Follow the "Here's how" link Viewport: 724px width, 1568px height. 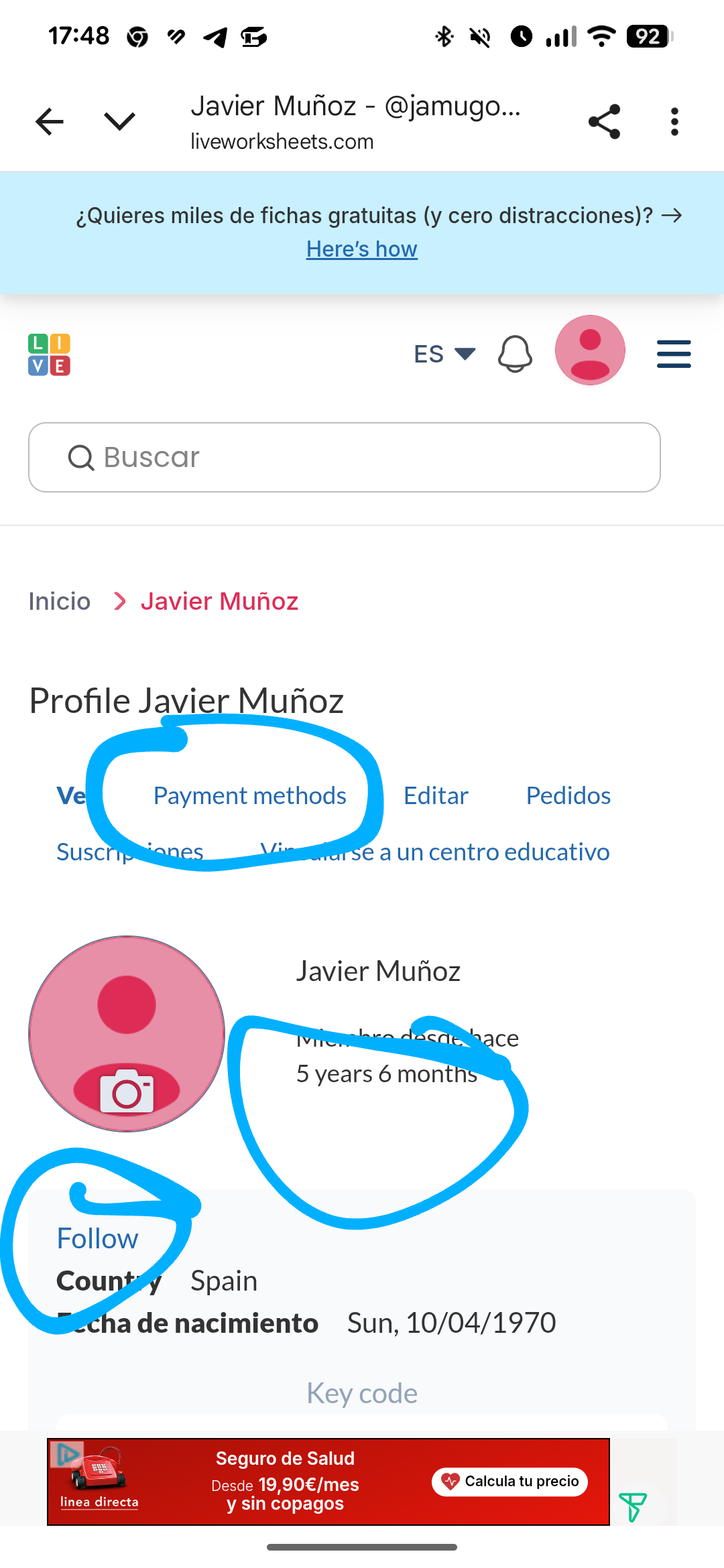click(x=362, y=249)
